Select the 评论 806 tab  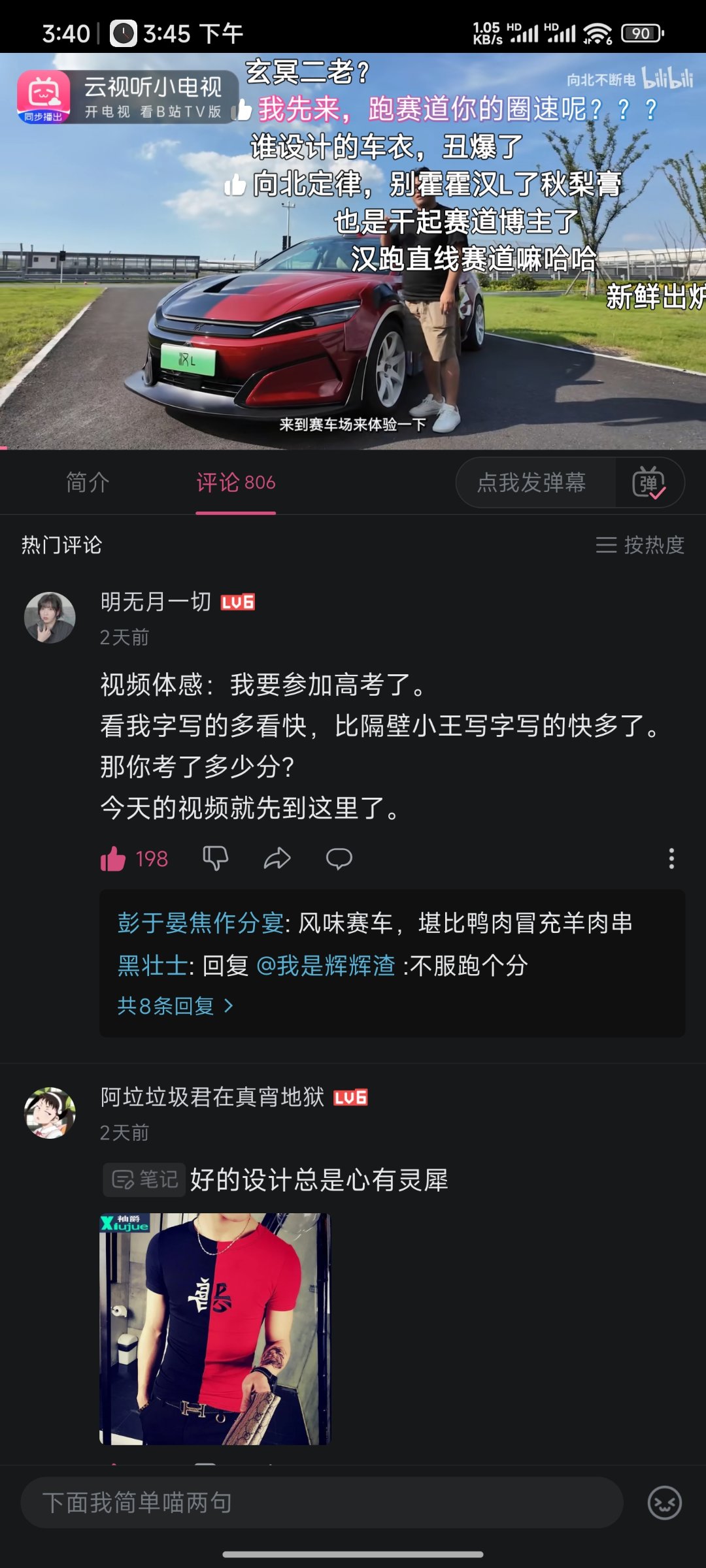[x=236, y=482]
